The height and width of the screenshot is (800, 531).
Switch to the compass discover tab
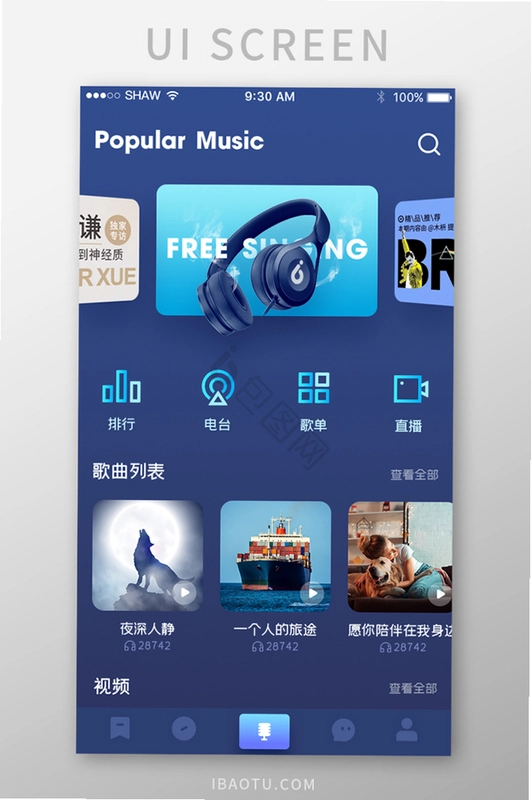pyautogui.click(x=184, y=729)
